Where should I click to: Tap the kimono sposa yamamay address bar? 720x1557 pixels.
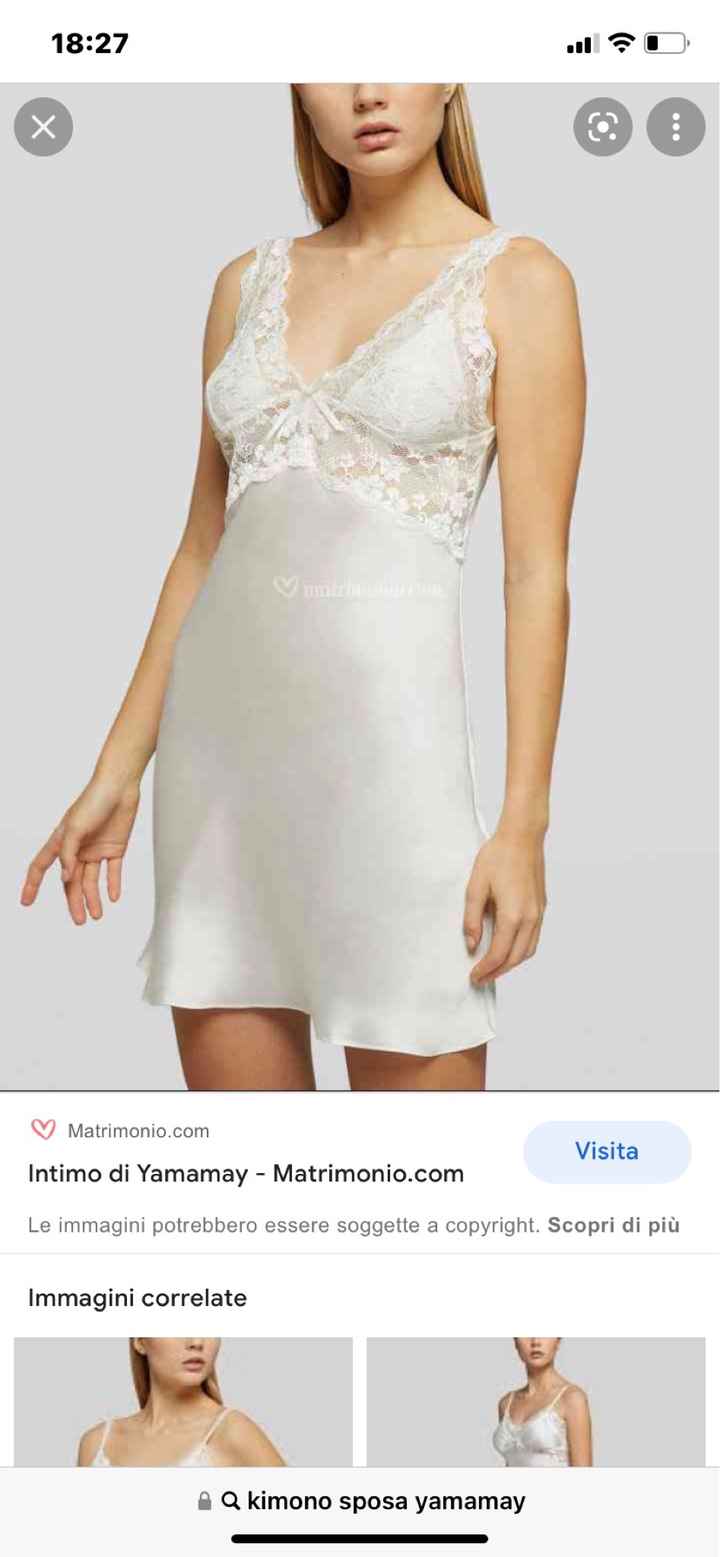(x=360, y=1501)
